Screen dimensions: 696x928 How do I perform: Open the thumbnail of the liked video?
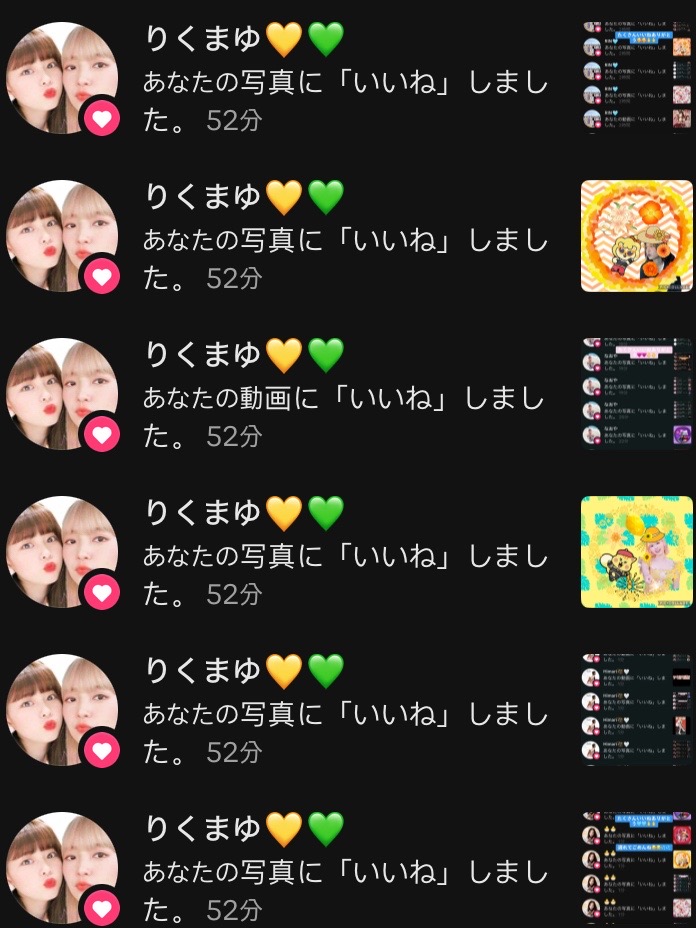(637, 394)
